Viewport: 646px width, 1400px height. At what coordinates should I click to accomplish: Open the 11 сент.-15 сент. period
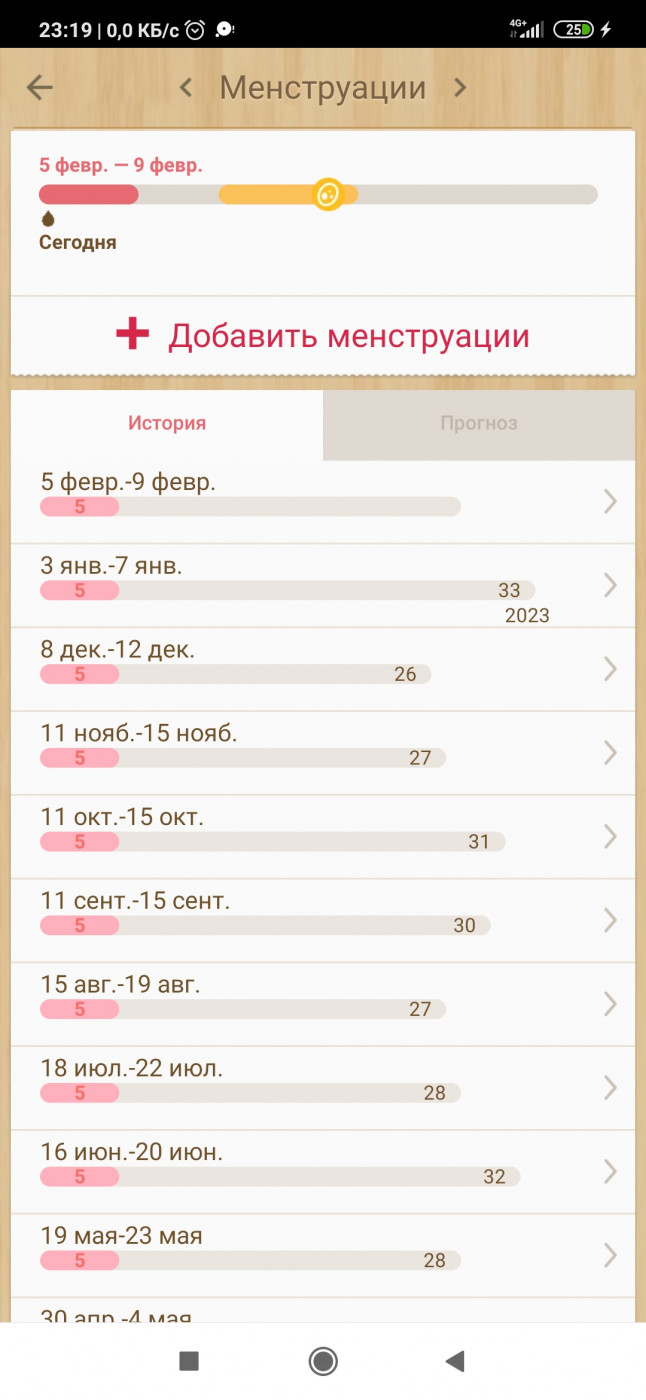coord(323,922)
